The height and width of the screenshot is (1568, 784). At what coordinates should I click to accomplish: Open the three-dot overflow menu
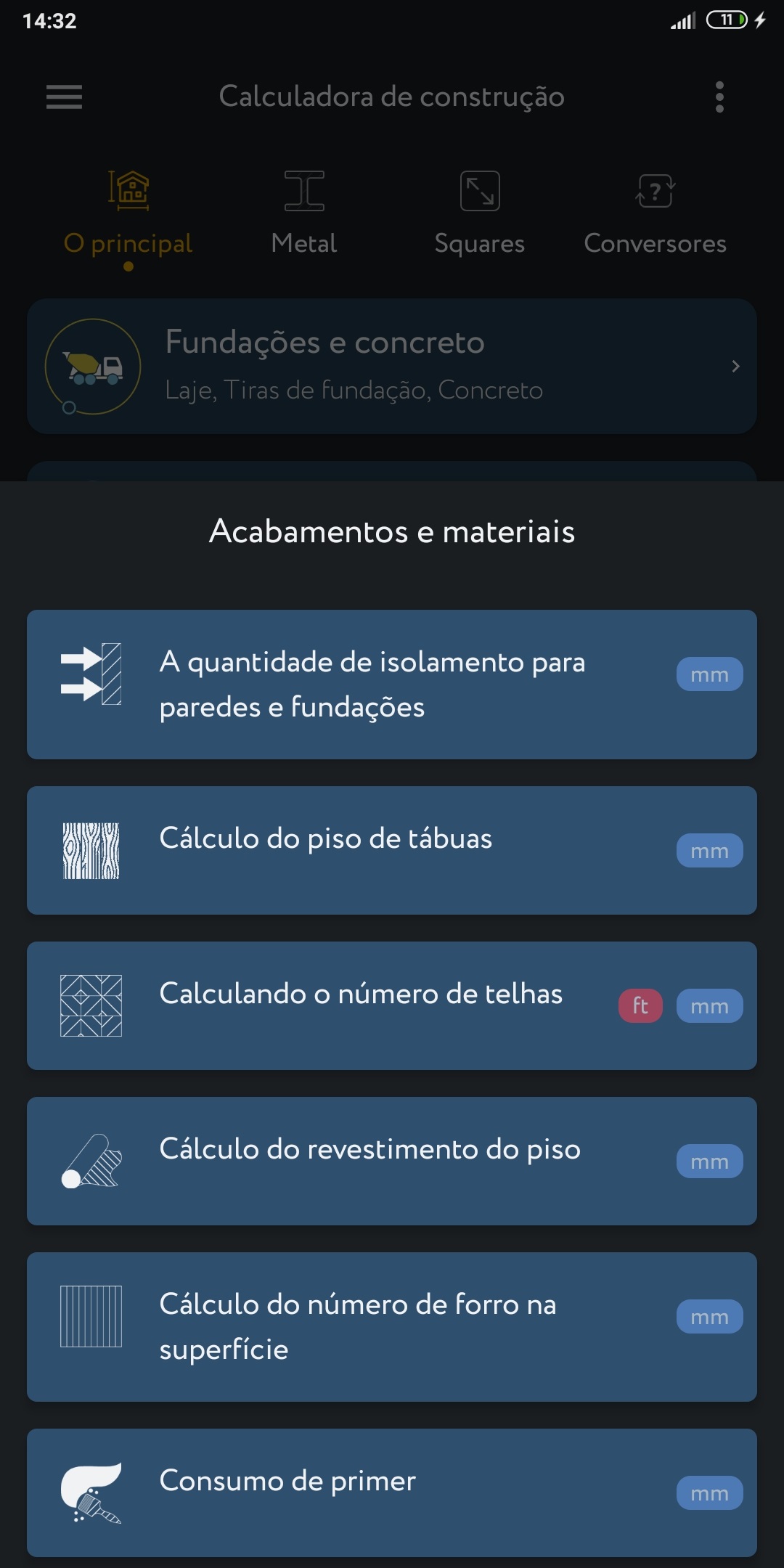tap(719, 97)
